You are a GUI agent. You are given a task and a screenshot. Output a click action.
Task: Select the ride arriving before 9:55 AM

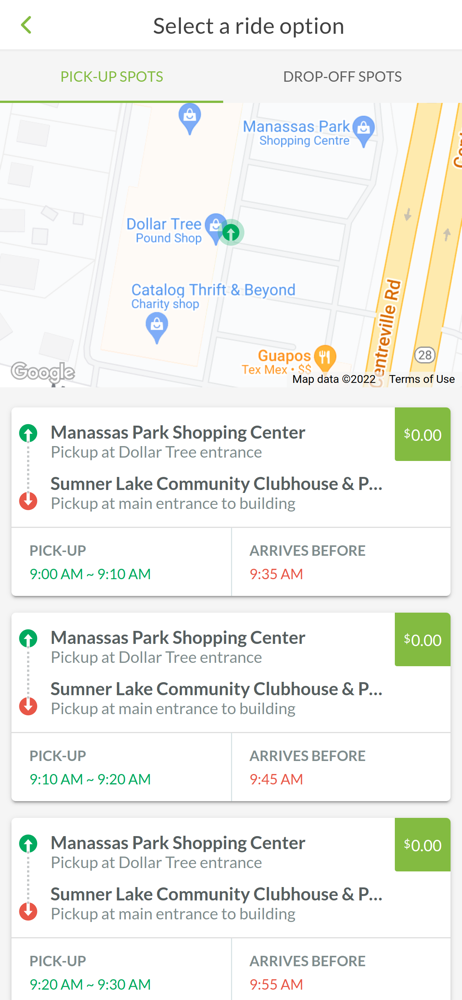coord(231,909)
